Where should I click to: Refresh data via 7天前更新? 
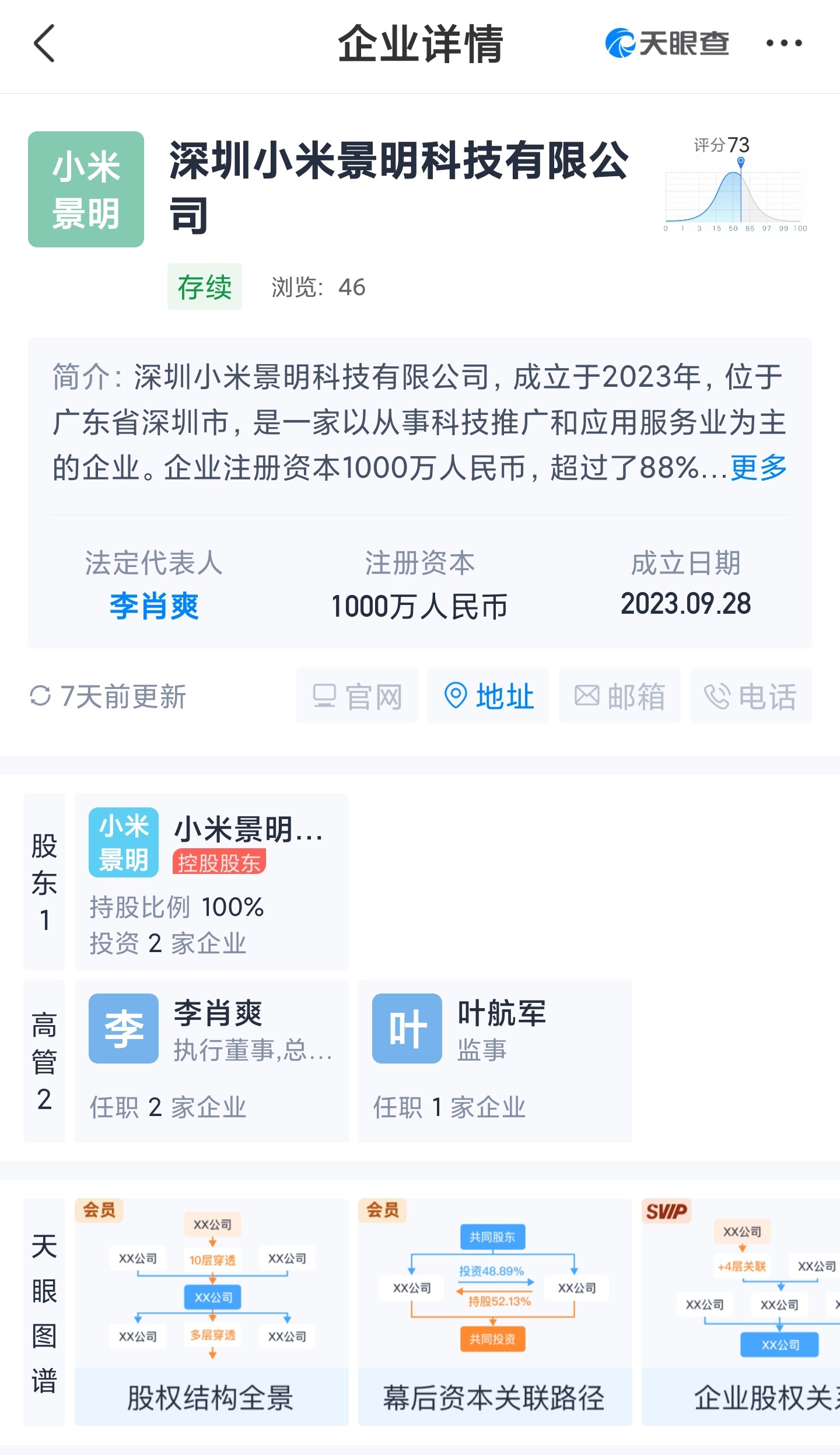pos(108,696)
